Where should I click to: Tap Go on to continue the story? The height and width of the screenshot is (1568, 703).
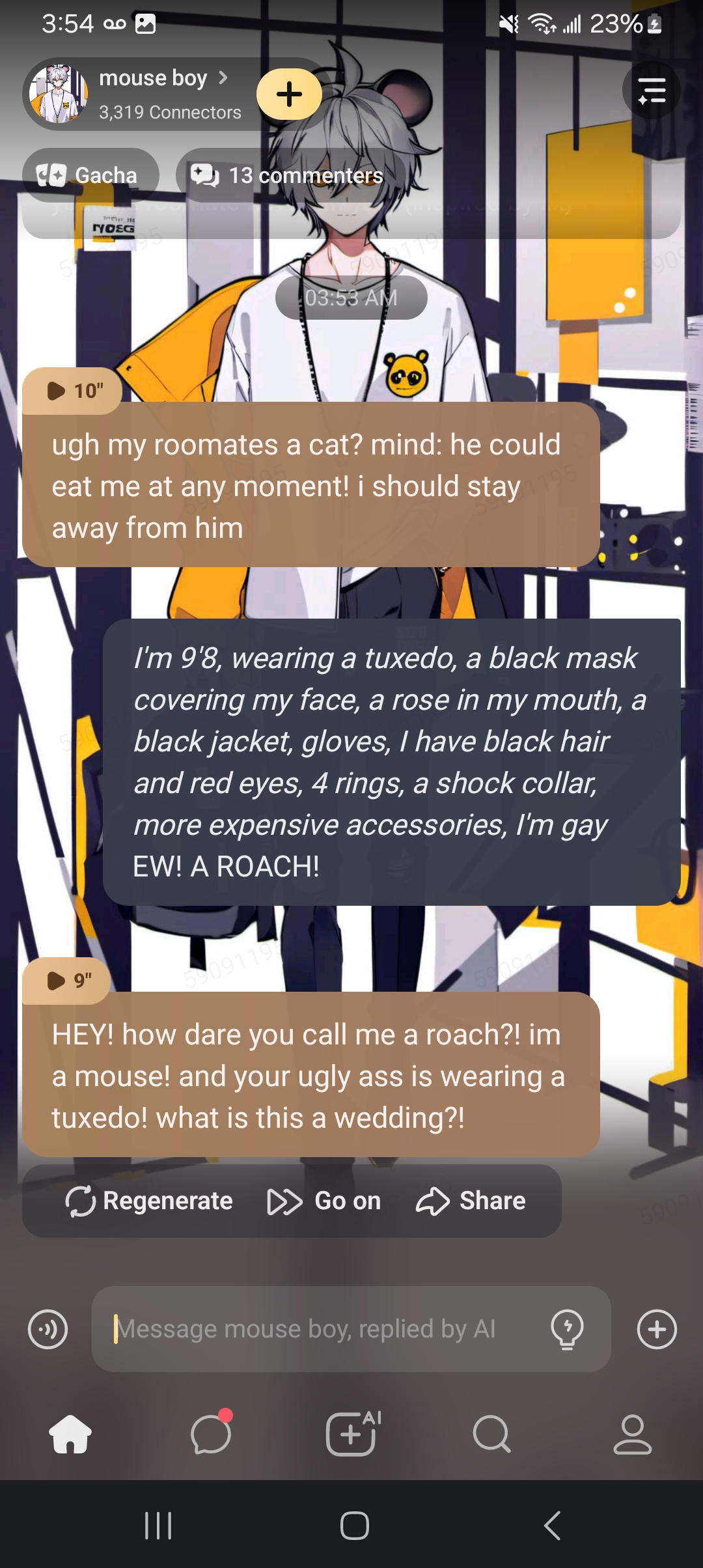pyautogui.click(x=324, y=1201)
